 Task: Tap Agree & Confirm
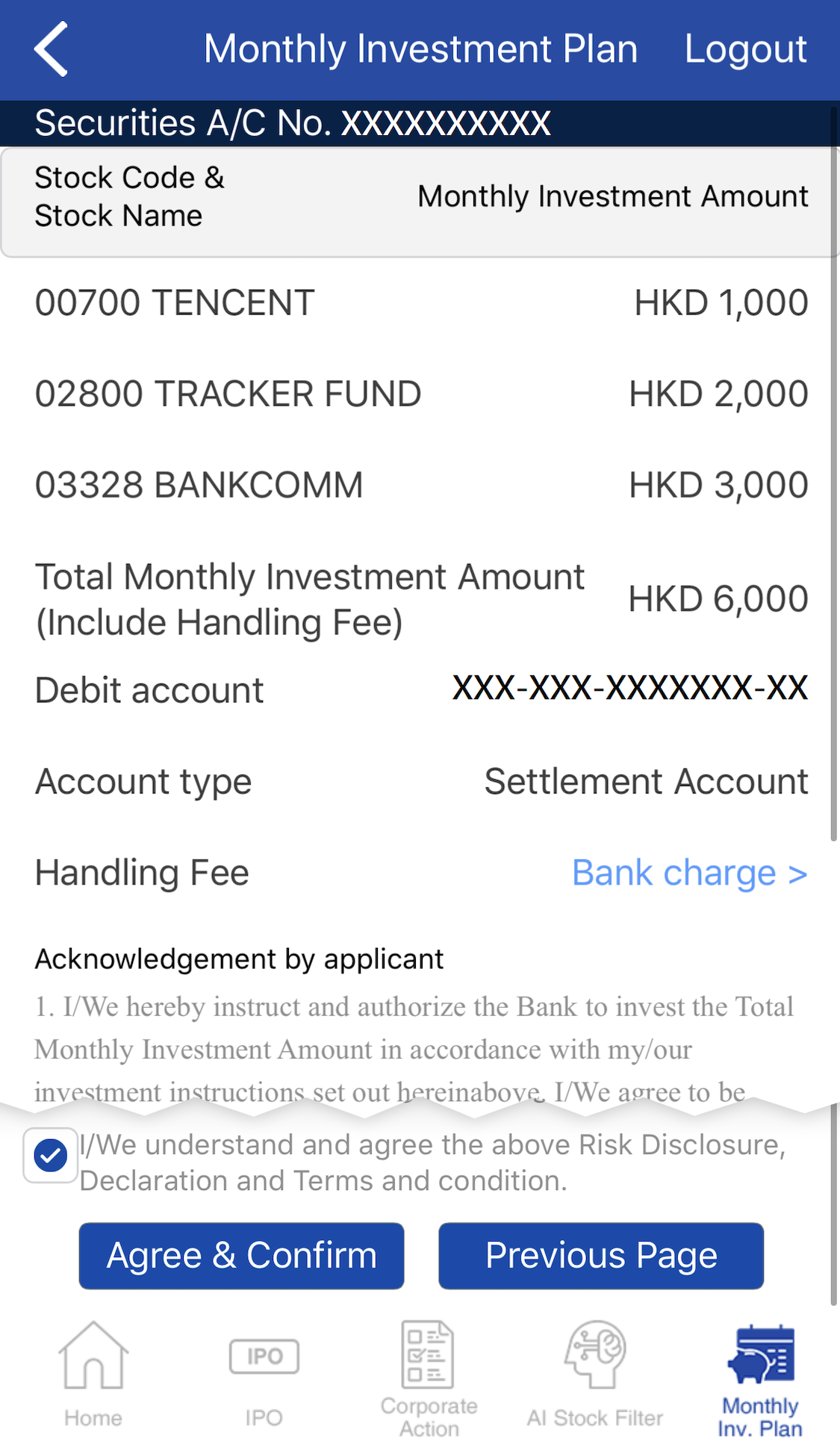coord(241,1256)
